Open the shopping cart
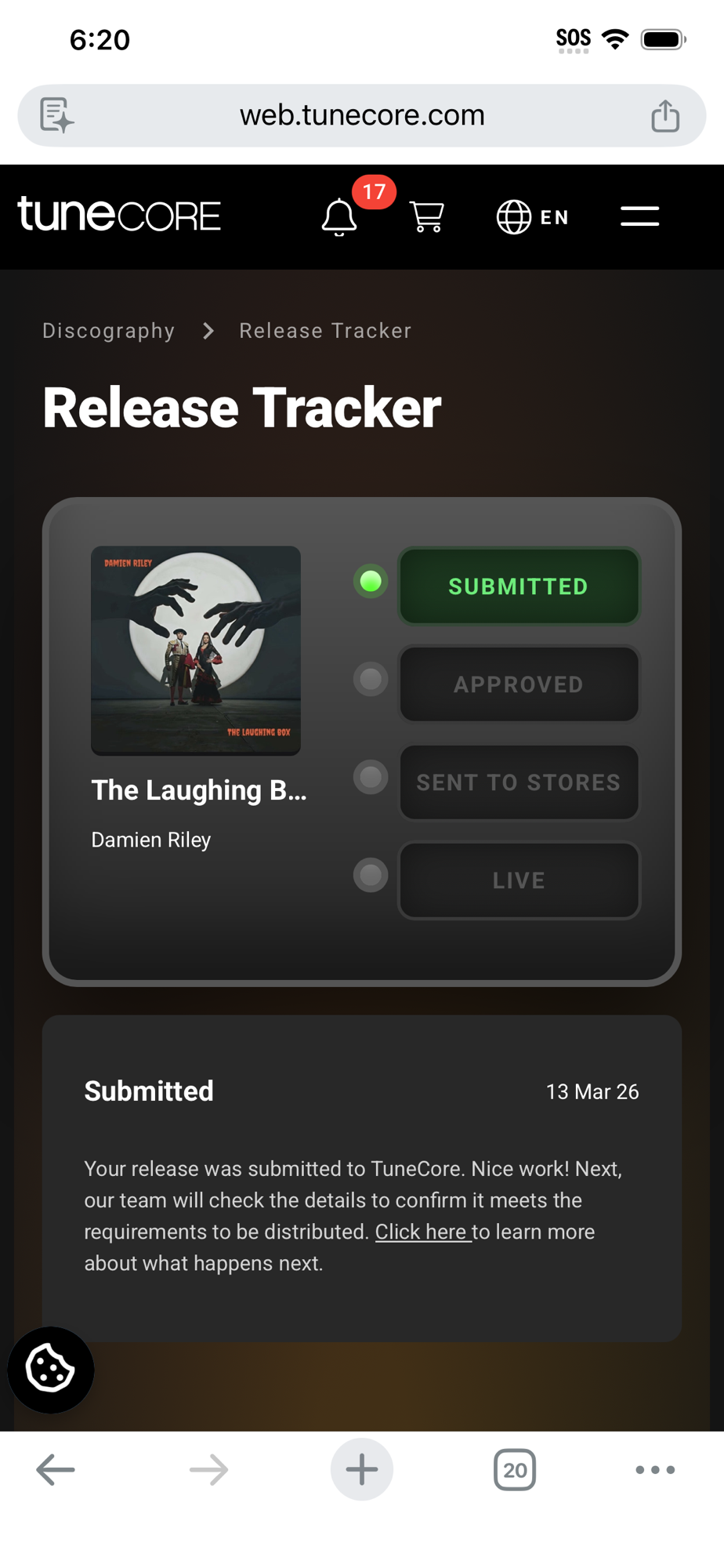The image size is (724, 1568). (x=427, y=217)
